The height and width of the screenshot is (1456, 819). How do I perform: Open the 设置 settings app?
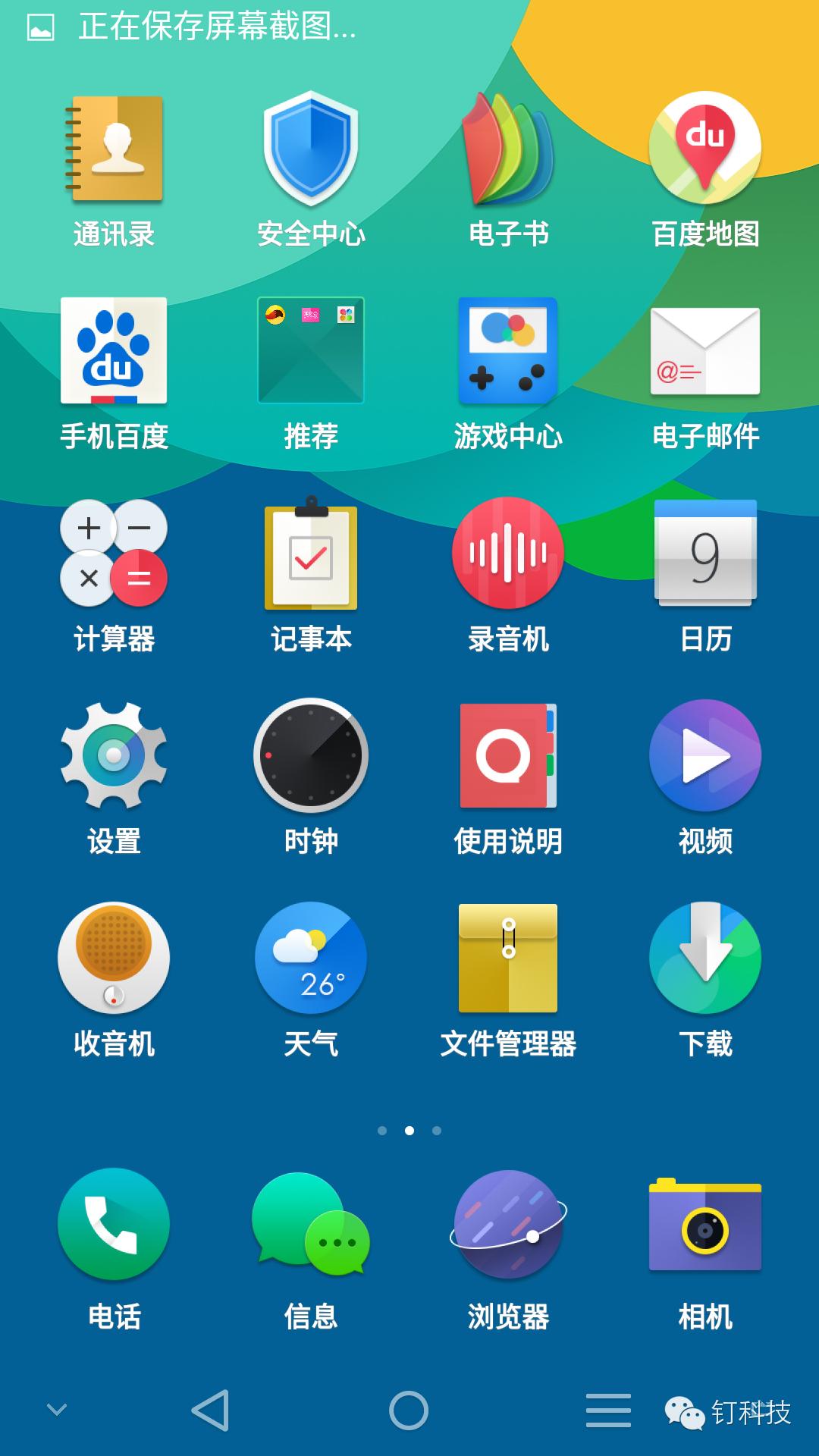point(114,755)
